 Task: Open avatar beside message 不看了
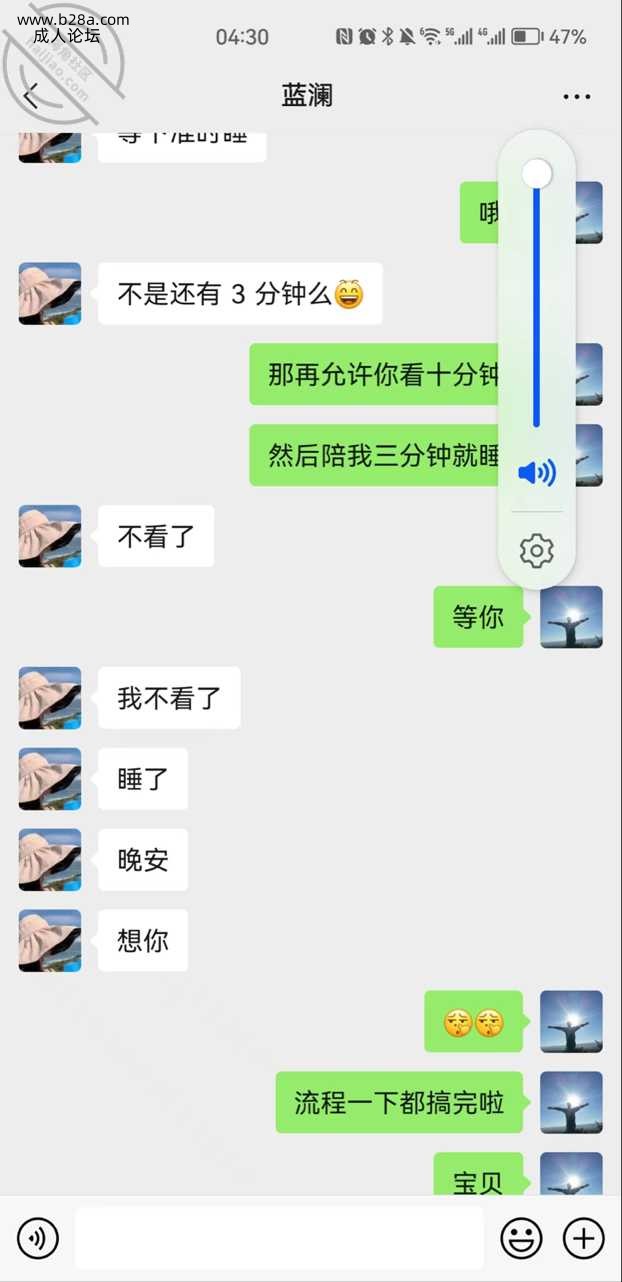point(50,537)
